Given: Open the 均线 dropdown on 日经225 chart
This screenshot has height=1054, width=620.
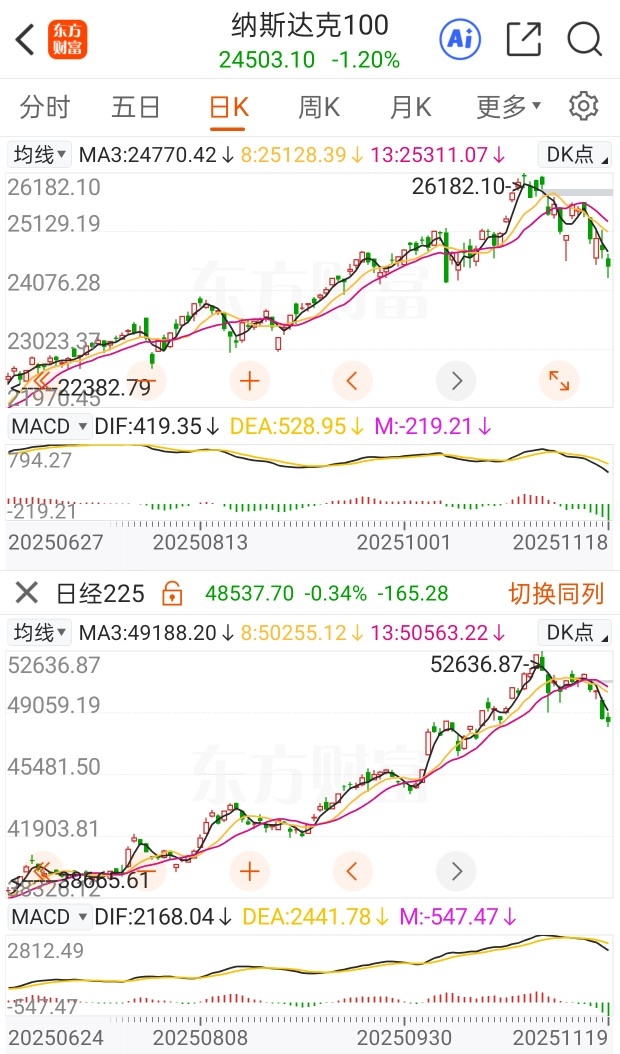Looking at the screenshot, I should (x=40, y=633).
